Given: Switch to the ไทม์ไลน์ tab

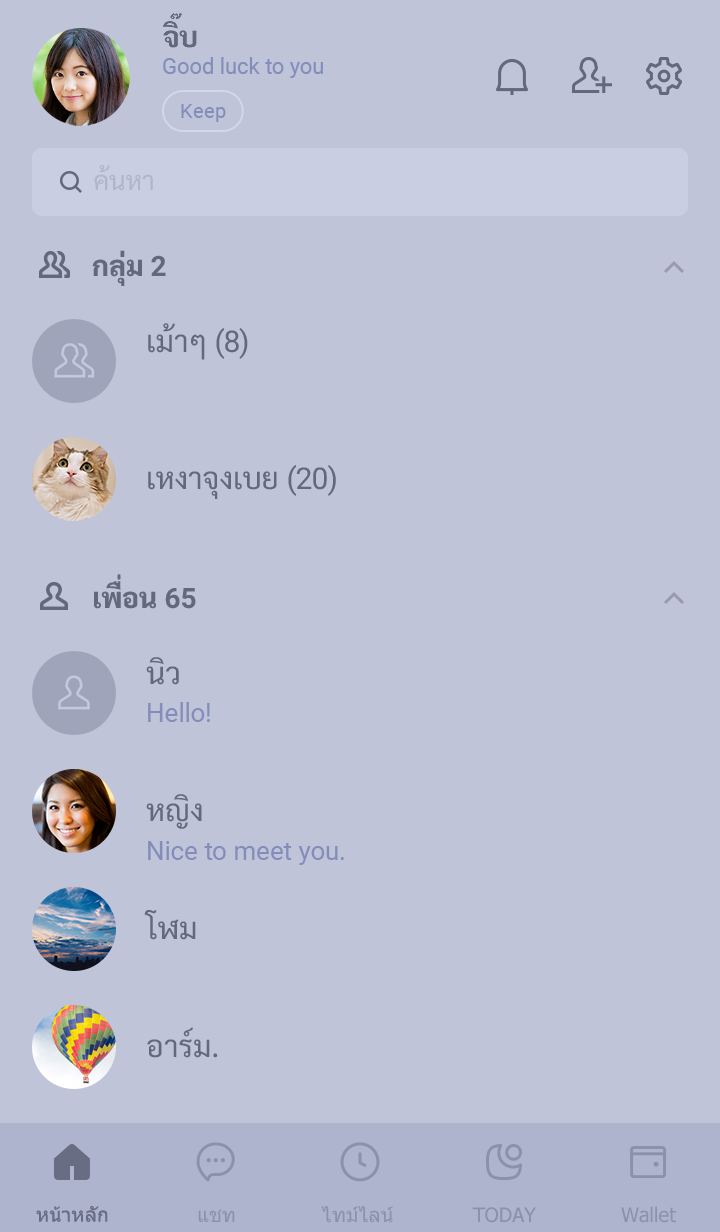Looking at the screenshot, I should point(359,1178).
